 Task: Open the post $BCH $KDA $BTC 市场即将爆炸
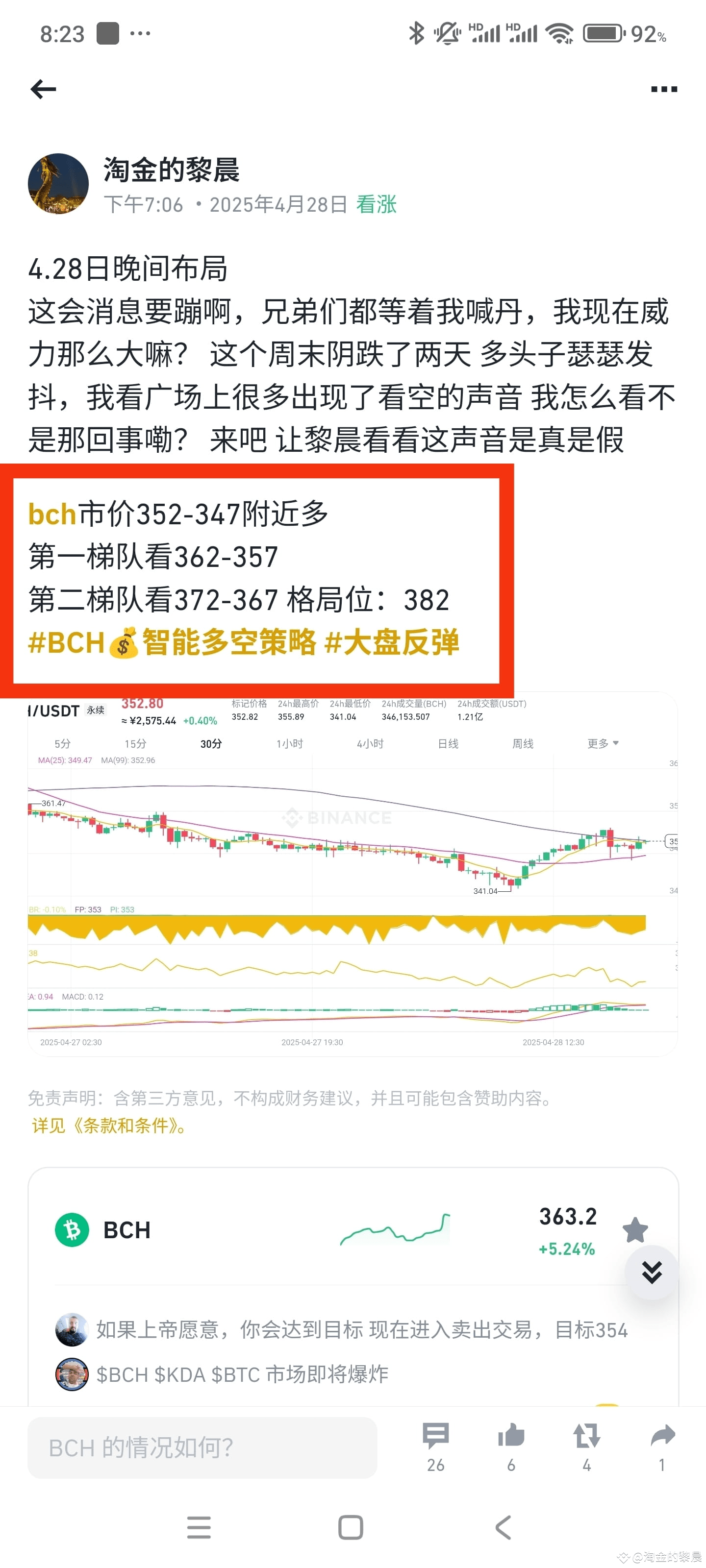coord(242,1374)
